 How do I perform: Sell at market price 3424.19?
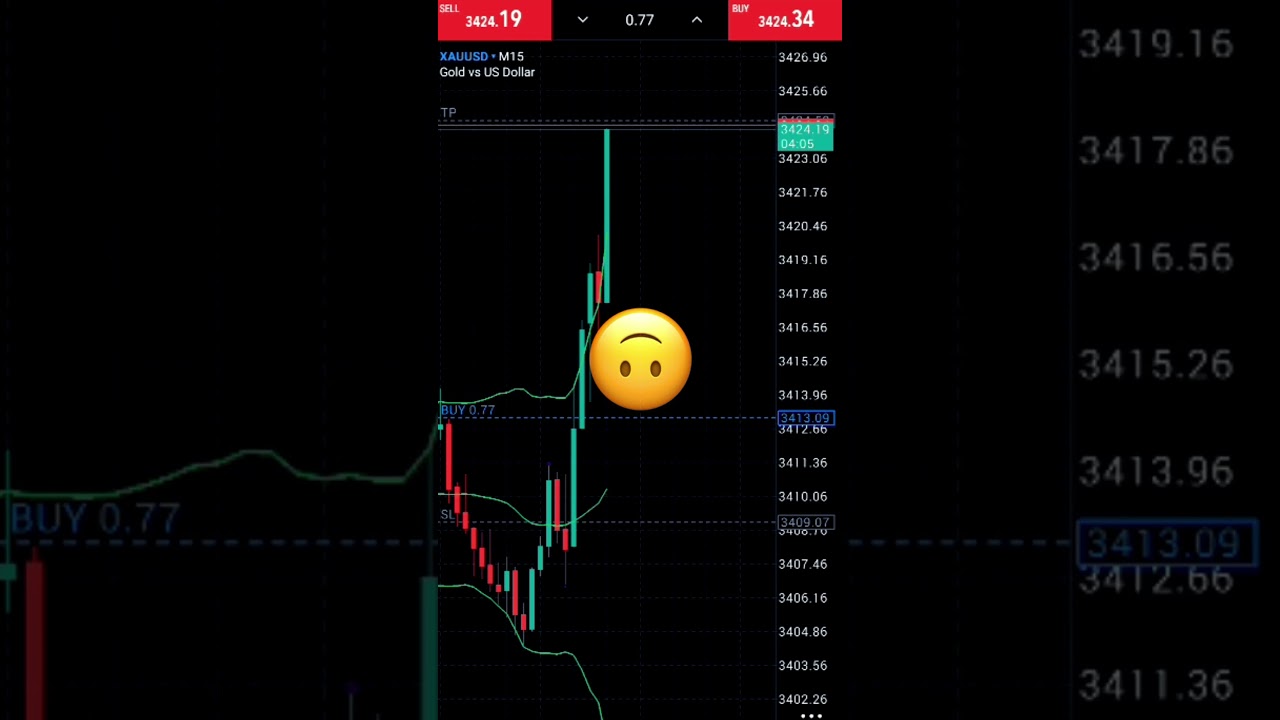tap(494, 20)
